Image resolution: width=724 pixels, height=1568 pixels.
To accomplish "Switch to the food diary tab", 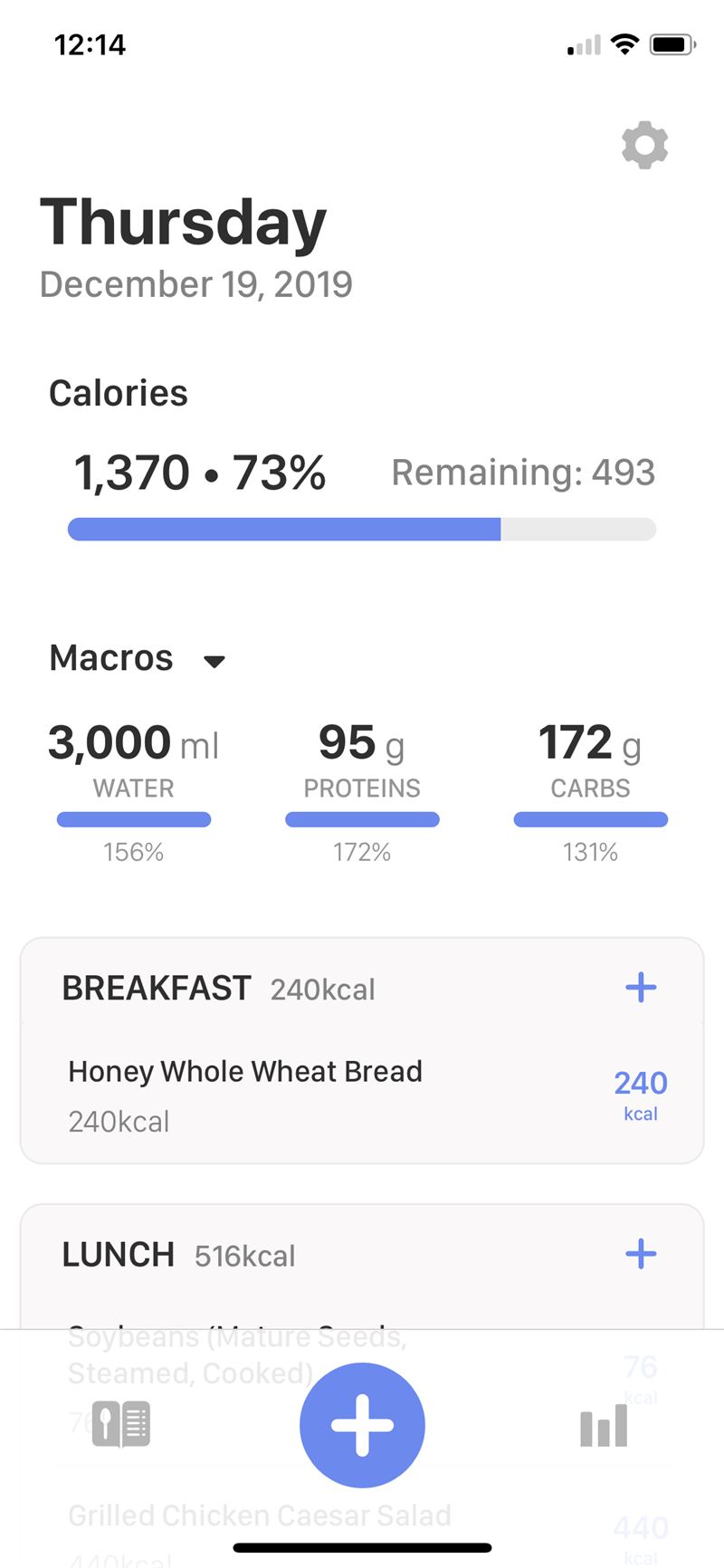I will 121,1424.
